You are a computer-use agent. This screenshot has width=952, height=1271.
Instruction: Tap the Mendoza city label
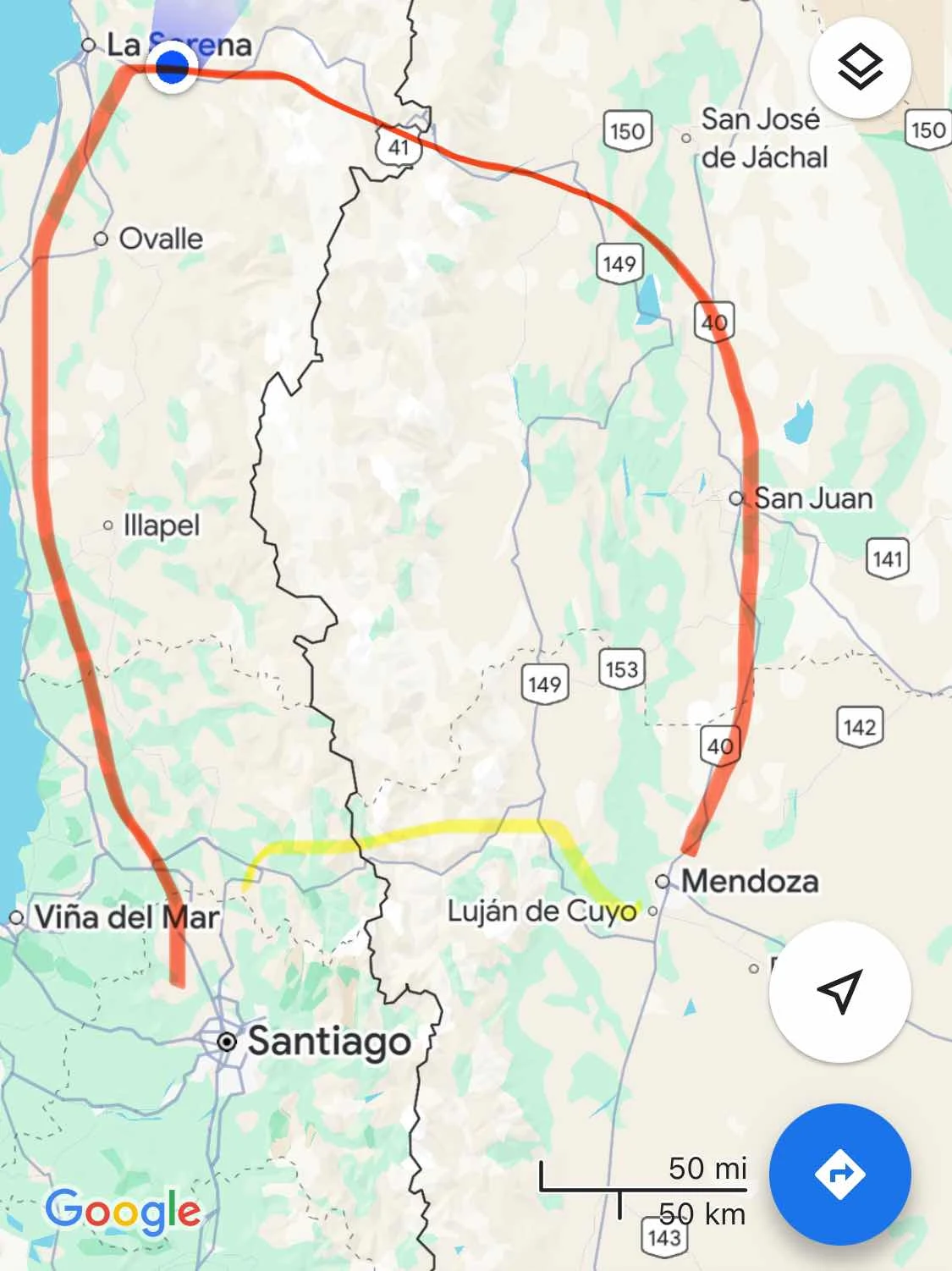point(750,881)
